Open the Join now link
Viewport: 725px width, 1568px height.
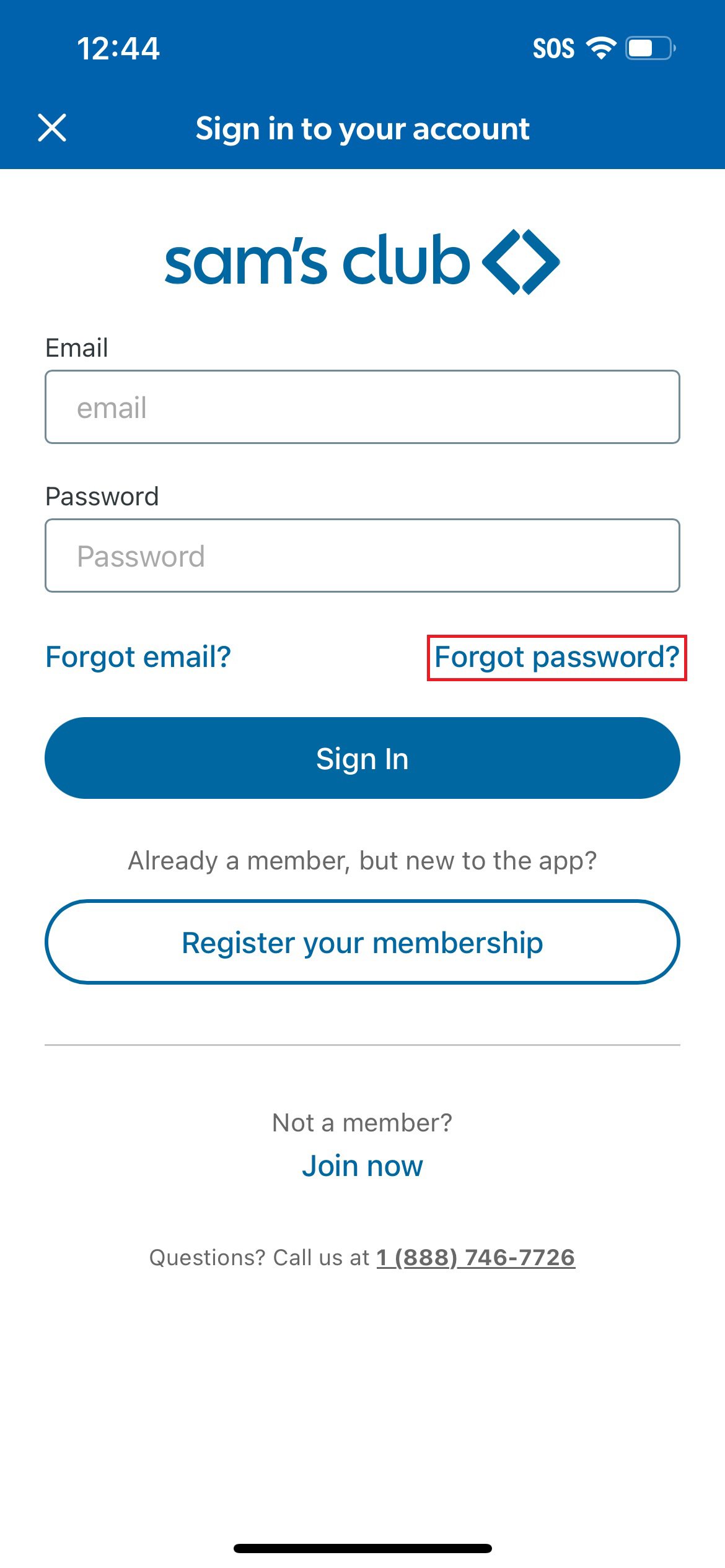(362, 1166)
